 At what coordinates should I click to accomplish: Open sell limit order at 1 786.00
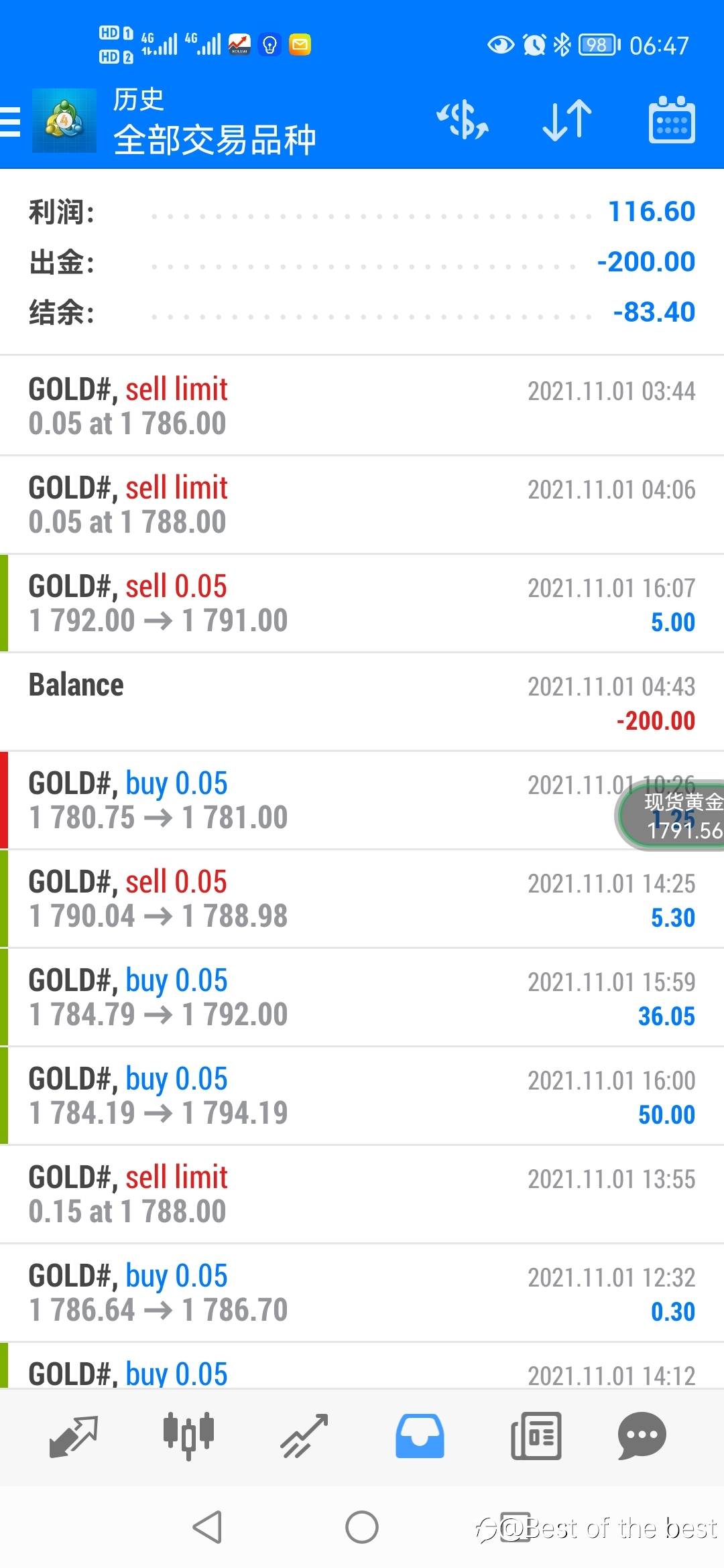[x=362, y=406]
